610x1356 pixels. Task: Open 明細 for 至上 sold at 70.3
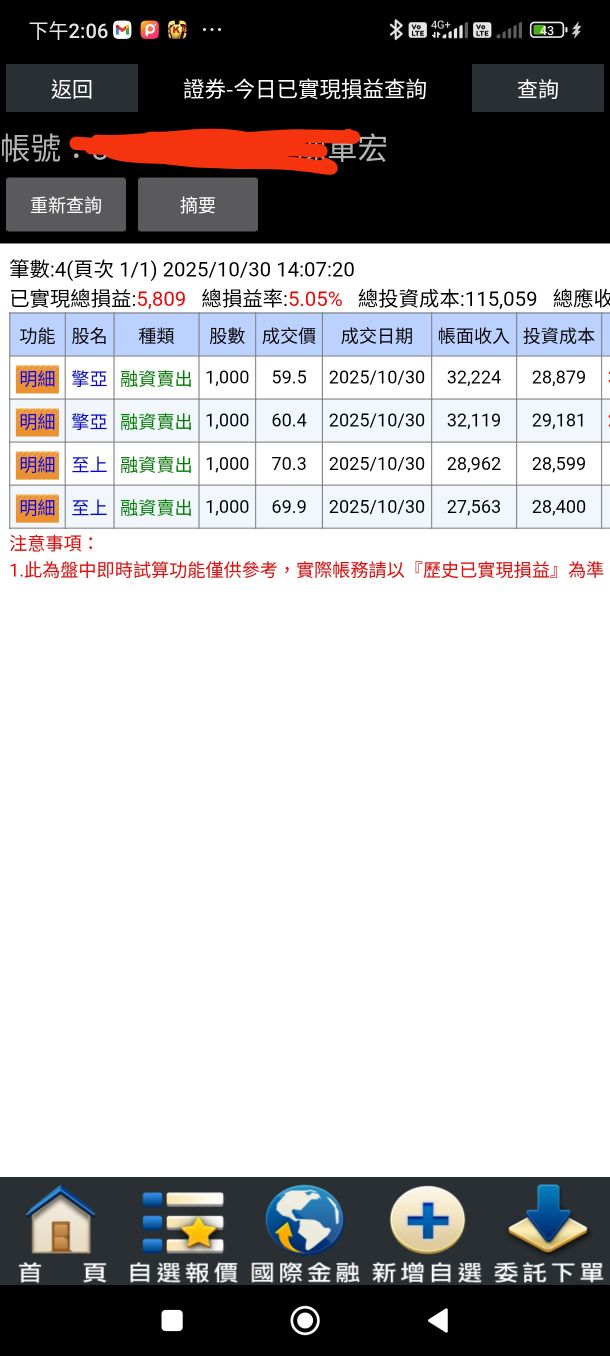pos(37,464)
